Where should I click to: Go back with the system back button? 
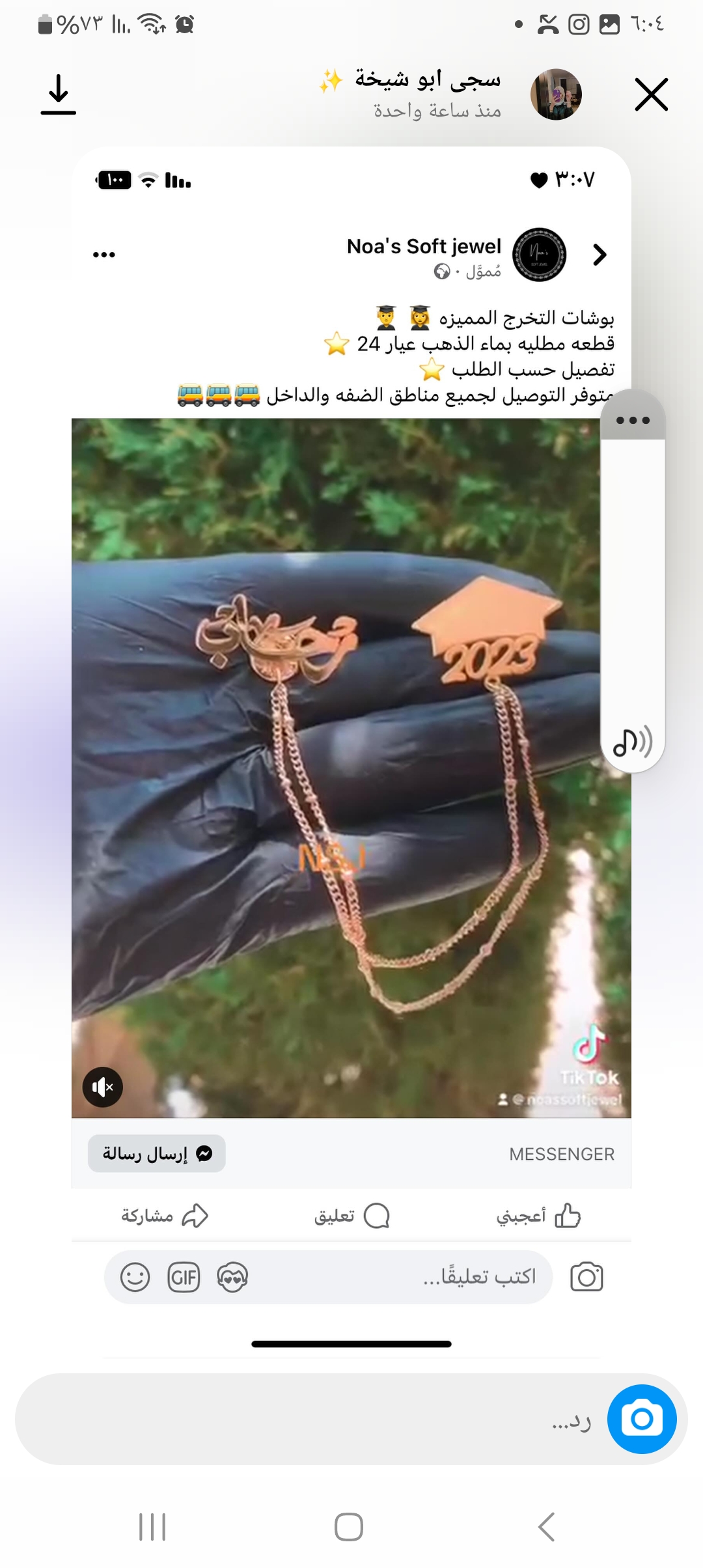(x=547, y=1526)
